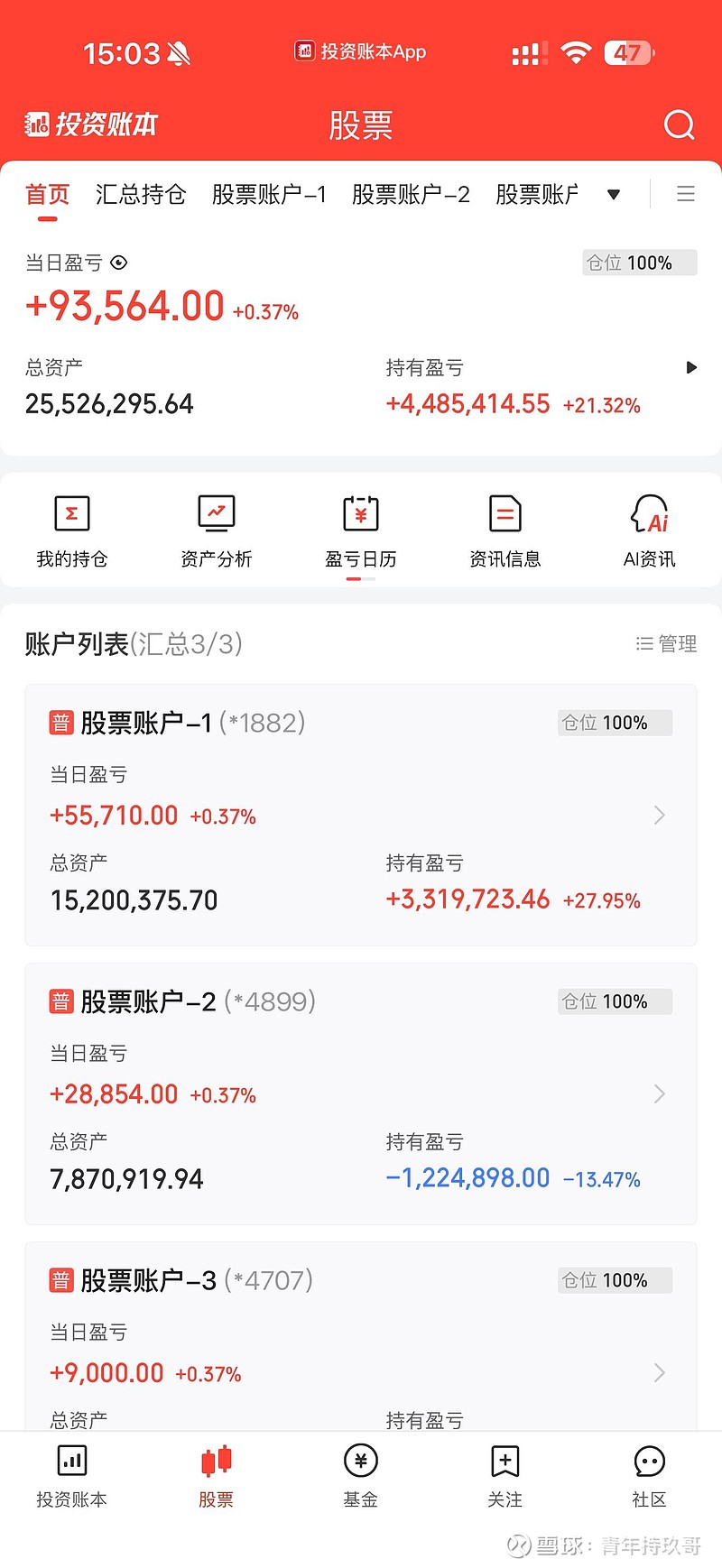Open 我的持仓 shortcut

72,532
